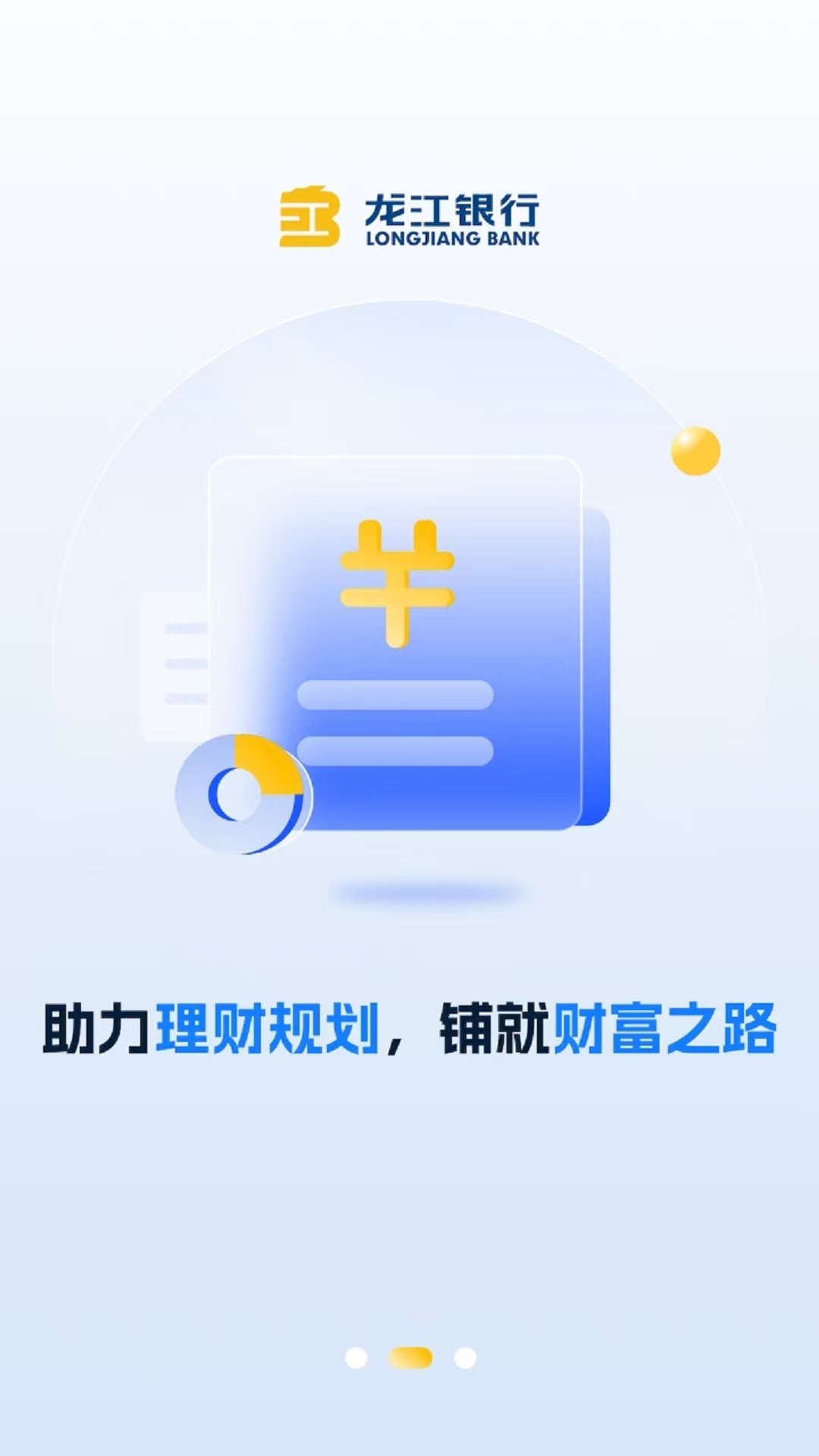The height and width of the screenshot is (1456, 819).
Task: Select the highlighted middle page indicator
Action: pos(410,1357)
